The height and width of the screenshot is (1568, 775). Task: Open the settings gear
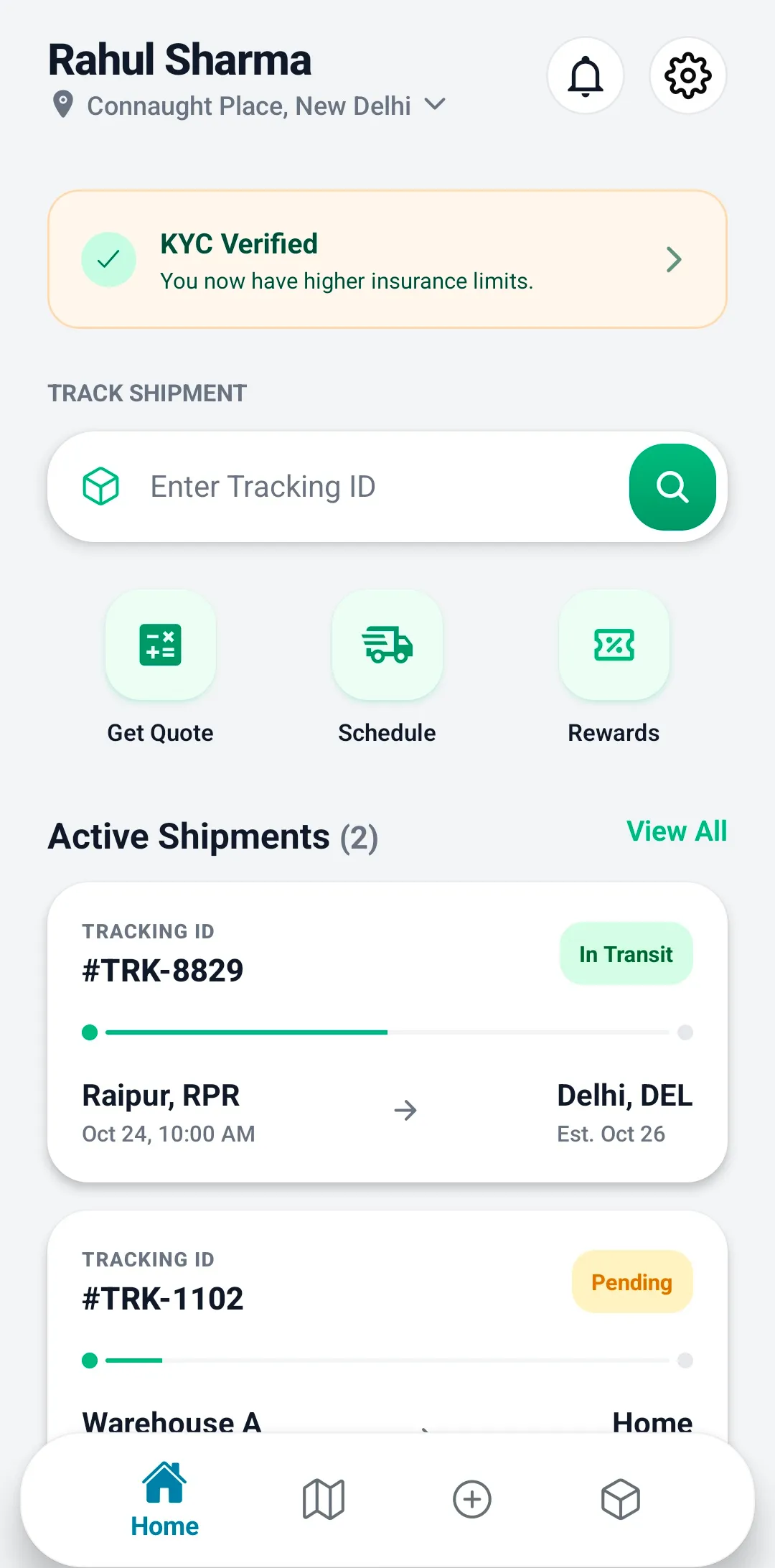pos(687,75)
